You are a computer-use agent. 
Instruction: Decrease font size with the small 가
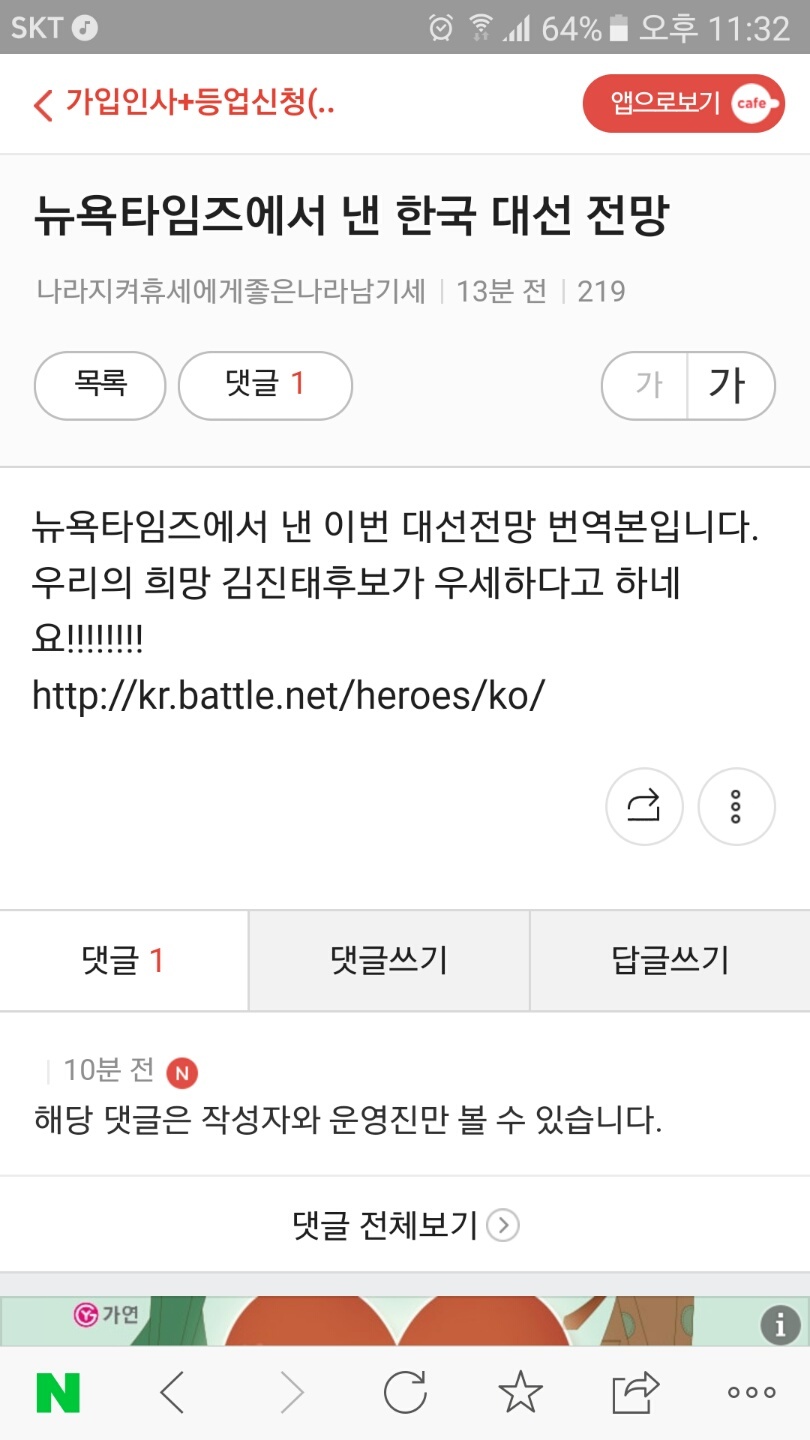coord(648,385)
